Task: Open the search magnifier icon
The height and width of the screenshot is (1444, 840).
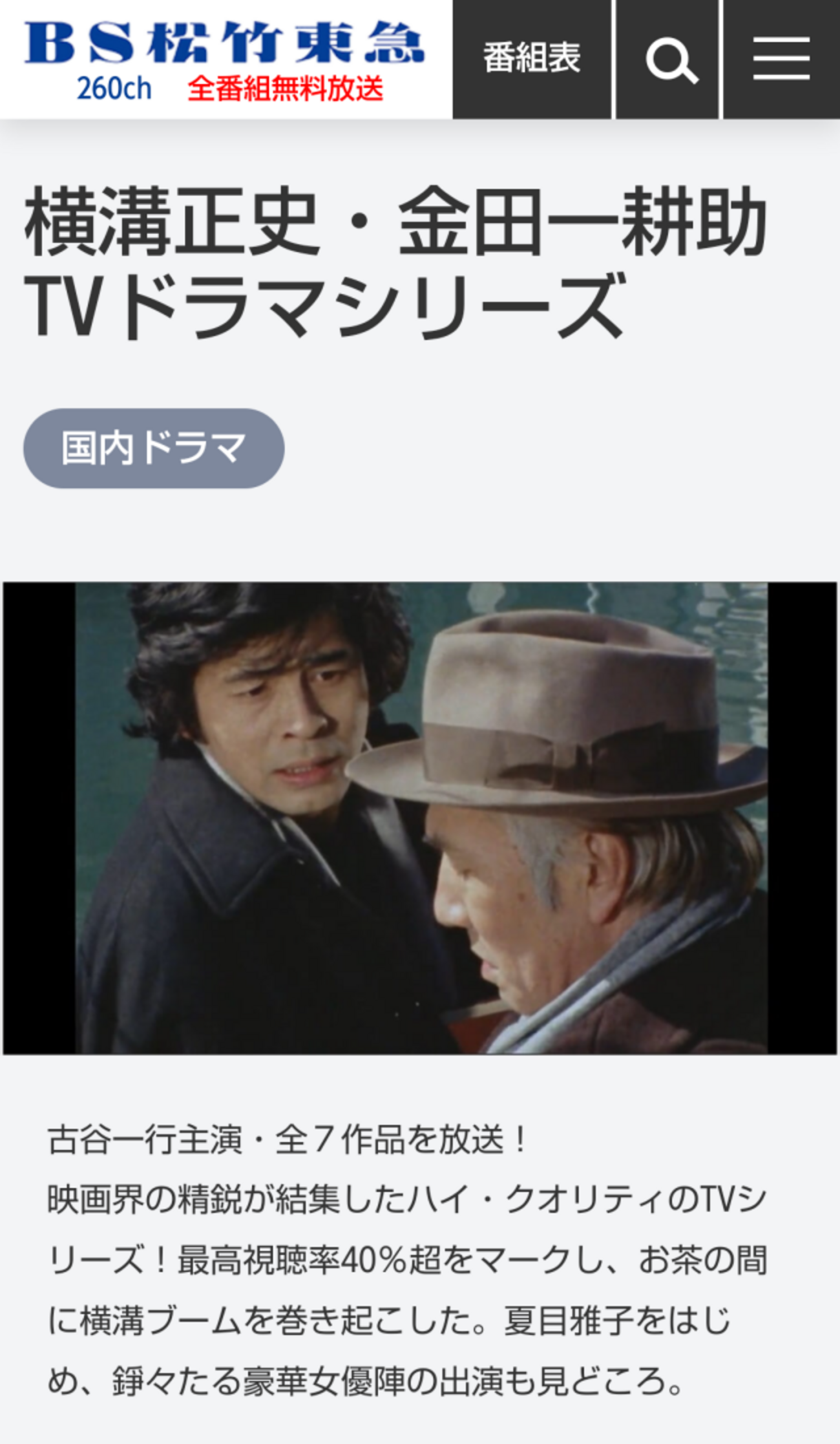Action: click(669, 60)
